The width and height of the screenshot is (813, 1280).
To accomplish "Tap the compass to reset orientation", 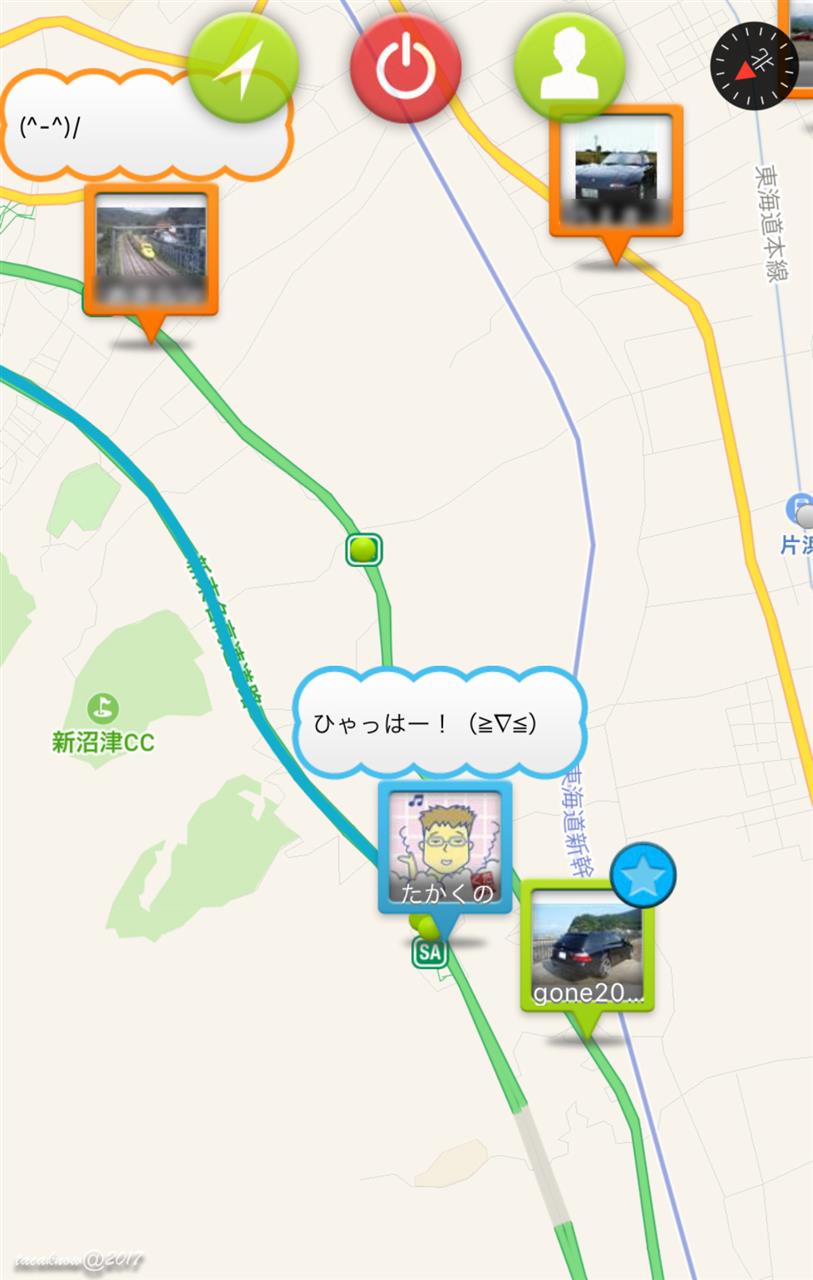I will point(755,65).
